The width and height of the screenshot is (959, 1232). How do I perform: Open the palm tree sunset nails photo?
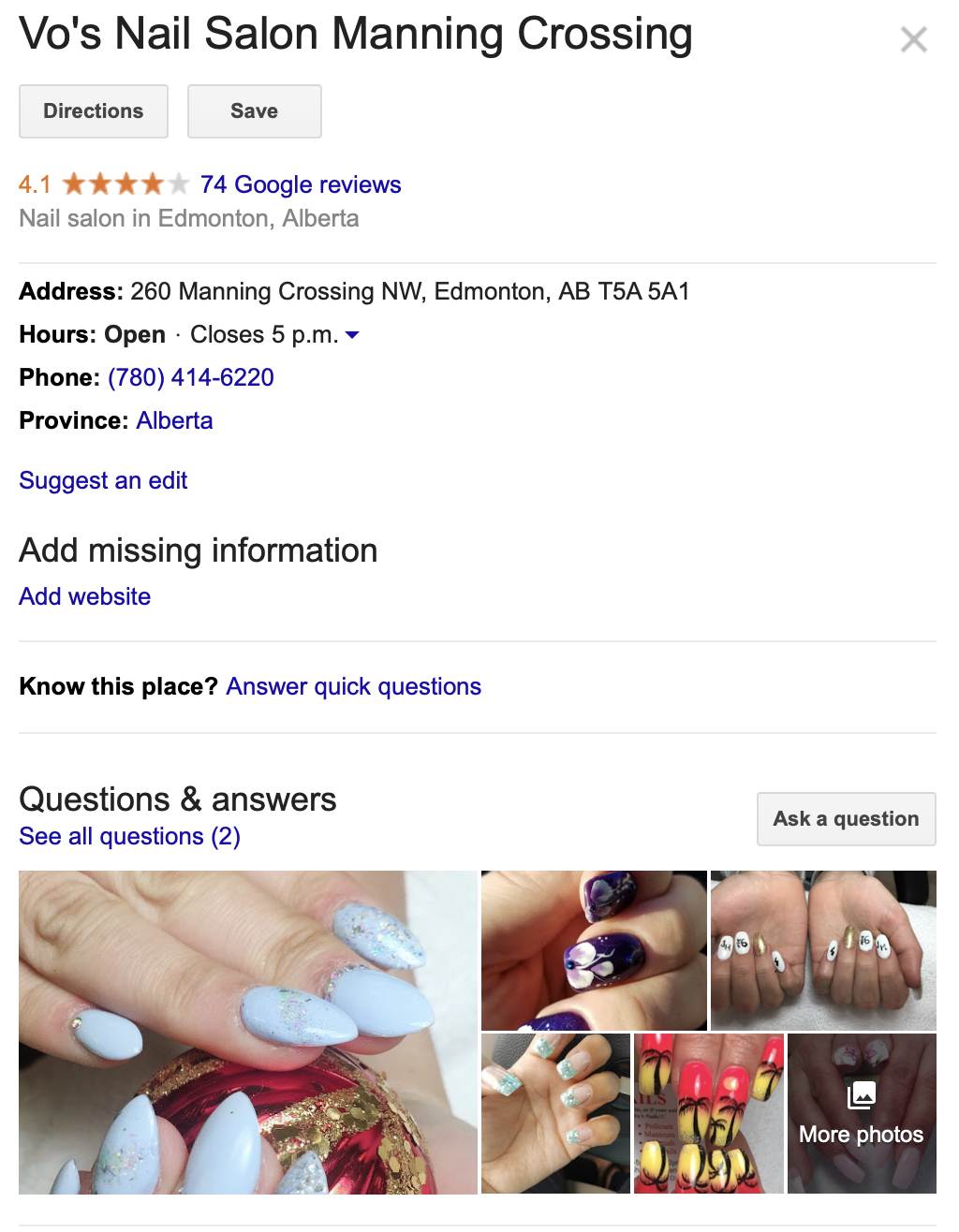pos(708,1113)
